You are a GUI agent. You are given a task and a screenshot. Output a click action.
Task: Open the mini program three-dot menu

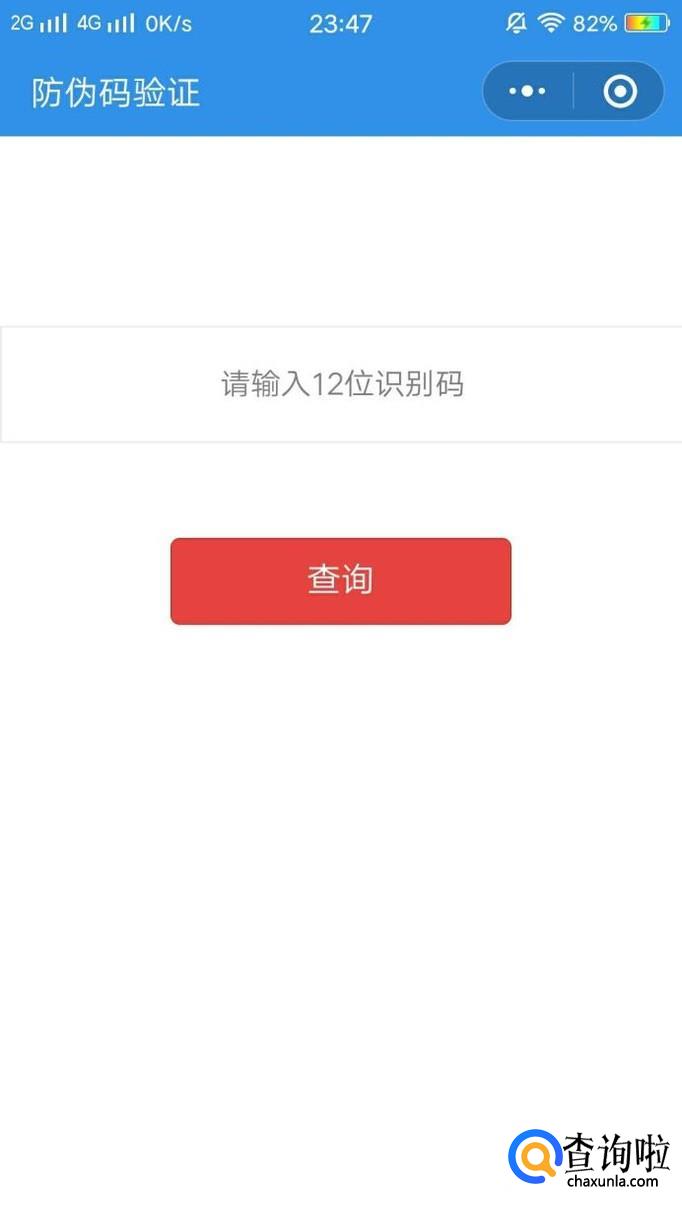527,92
